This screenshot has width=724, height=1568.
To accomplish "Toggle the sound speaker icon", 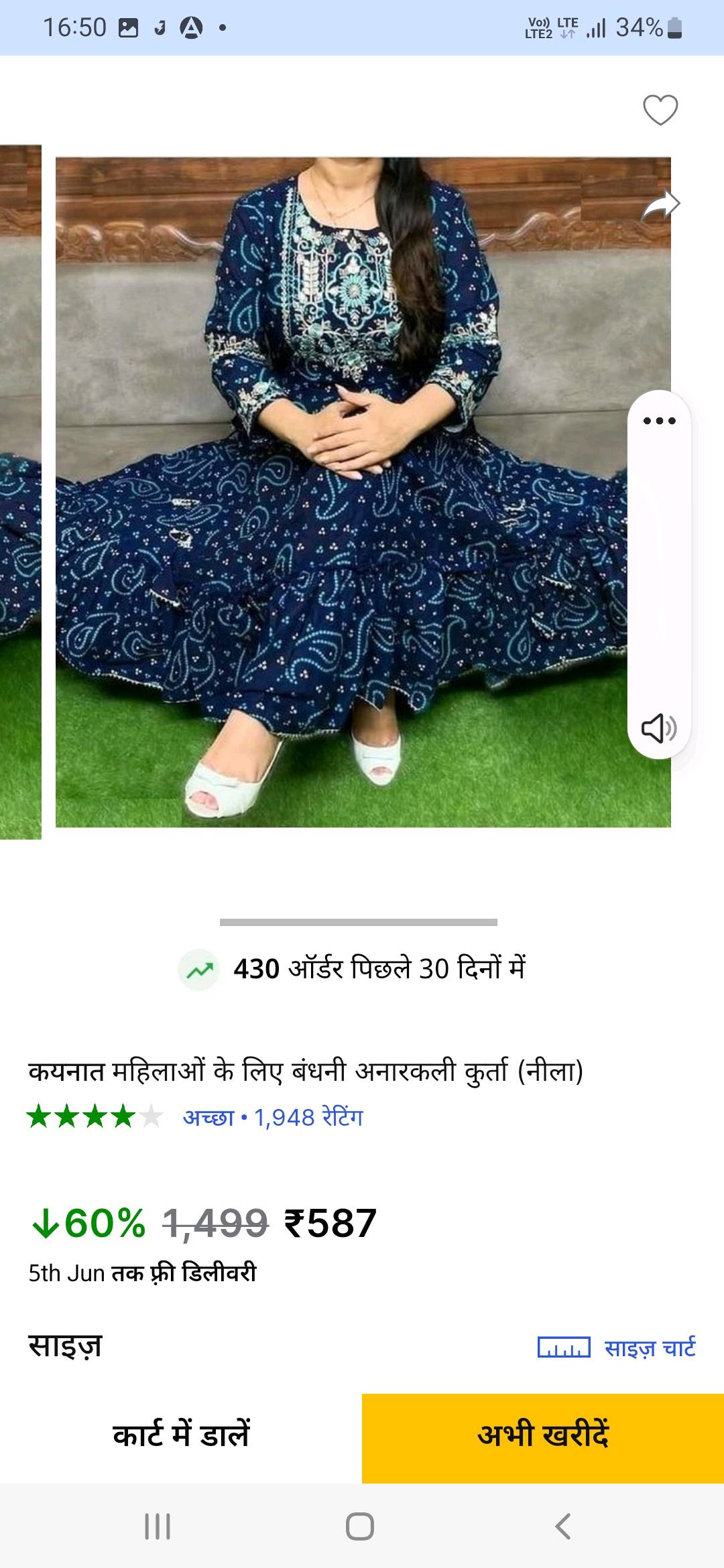I will pos(660,728).
